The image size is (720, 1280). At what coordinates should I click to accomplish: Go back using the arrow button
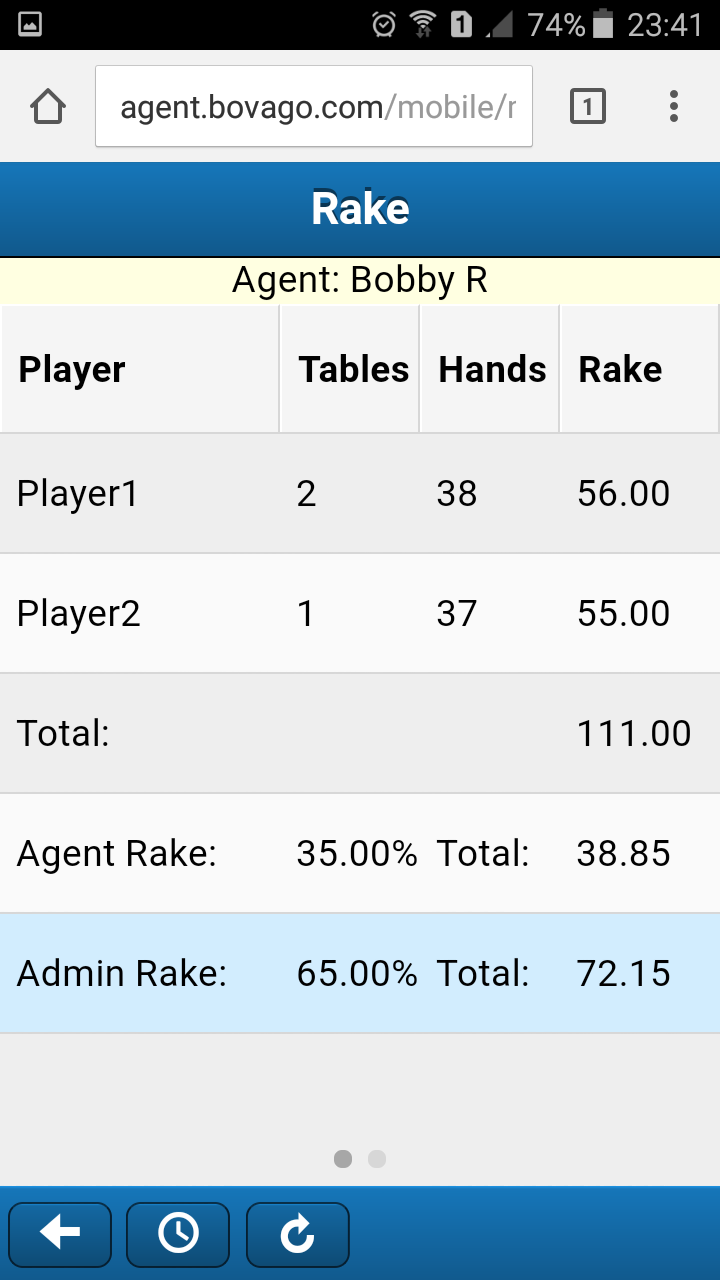pos(60,1235)
